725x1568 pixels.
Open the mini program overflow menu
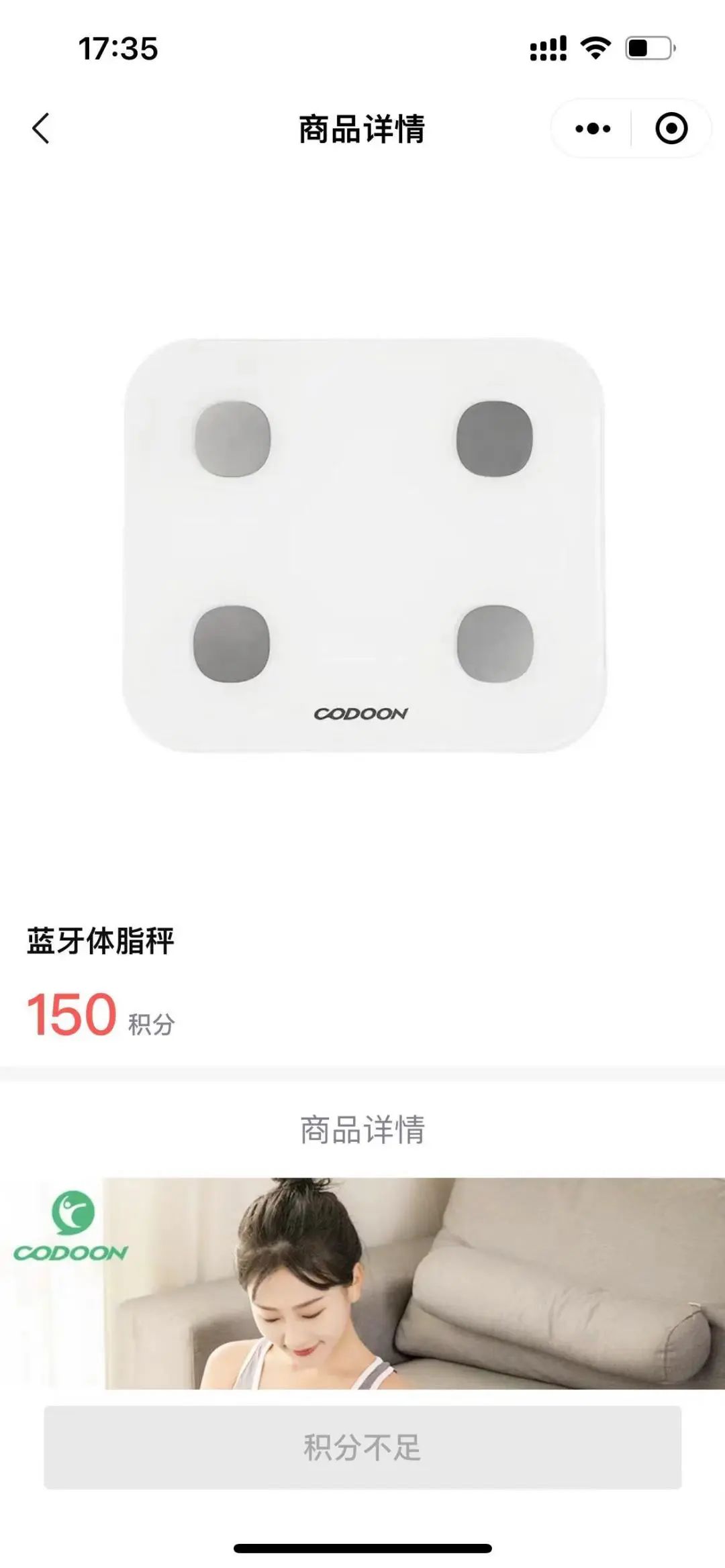(x=593, y=128)
